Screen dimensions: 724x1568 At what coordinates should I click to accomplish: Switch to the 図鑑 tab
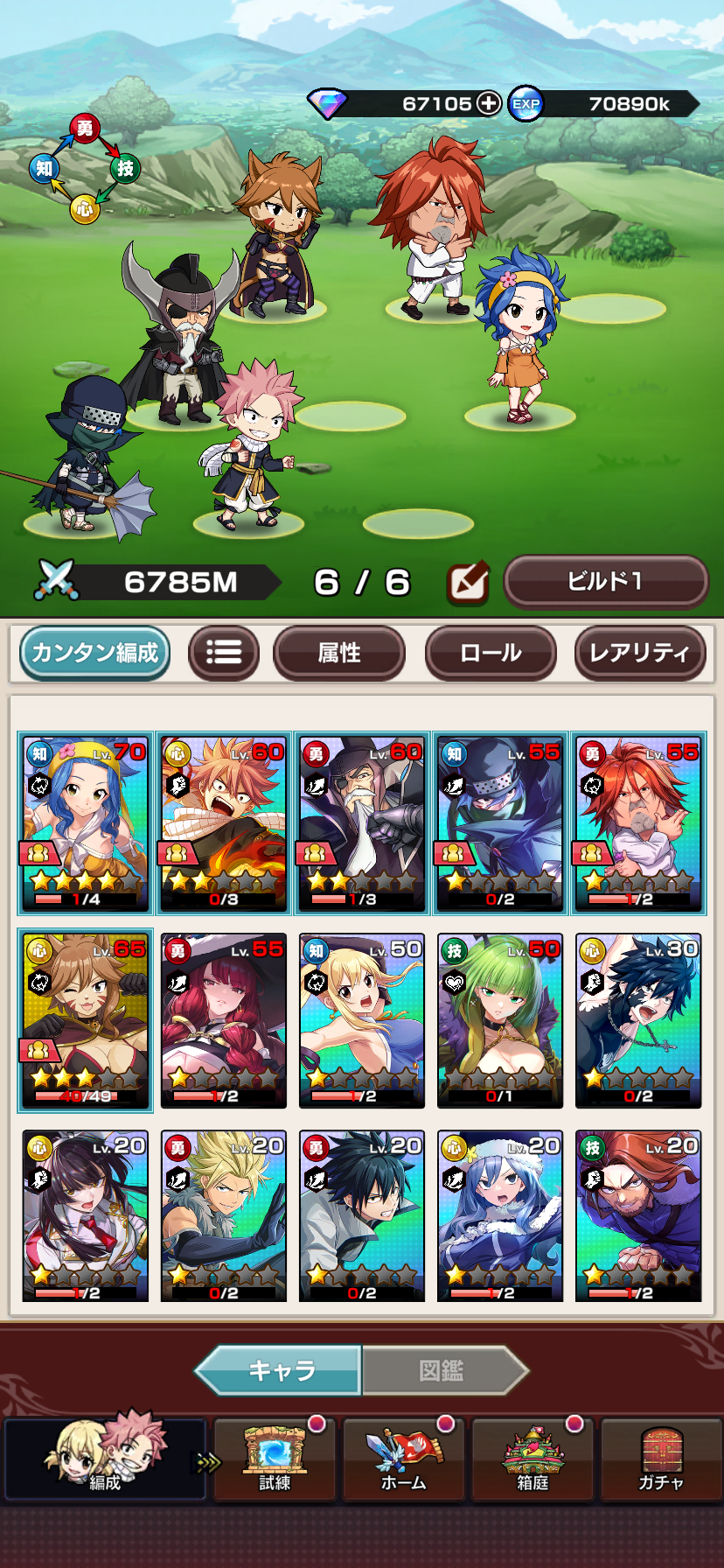442,1369
